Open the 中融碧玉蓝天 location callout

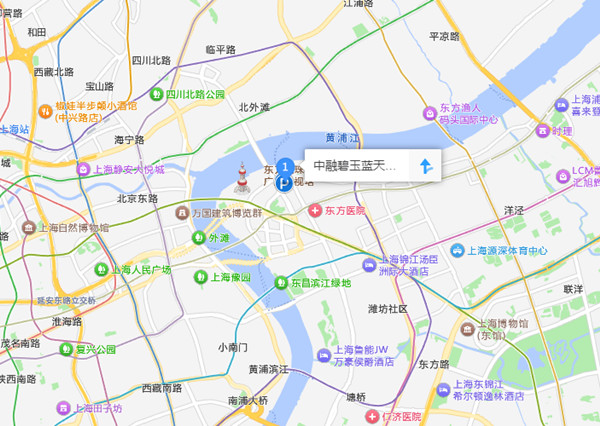tap(355, 166)
